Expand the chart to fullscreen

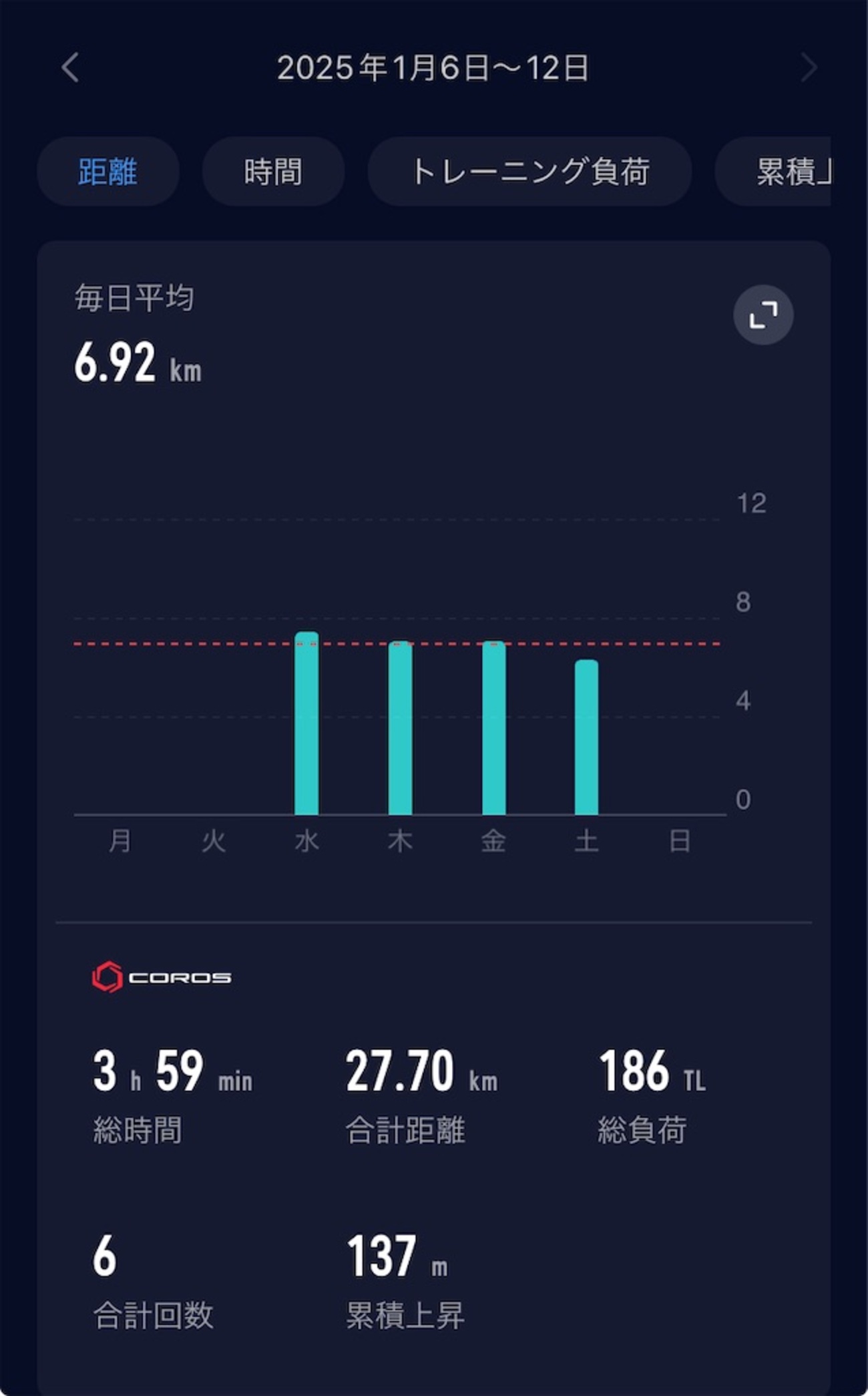tap(763, 315)
